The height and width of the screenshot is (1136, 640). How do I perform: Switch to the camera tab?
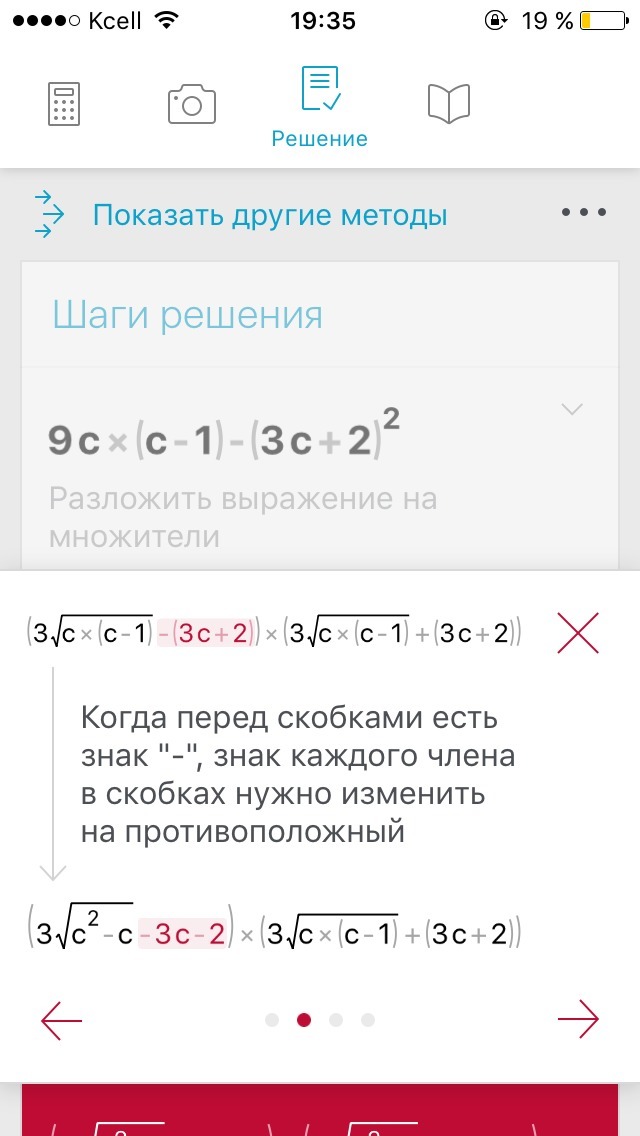[191, 105]
